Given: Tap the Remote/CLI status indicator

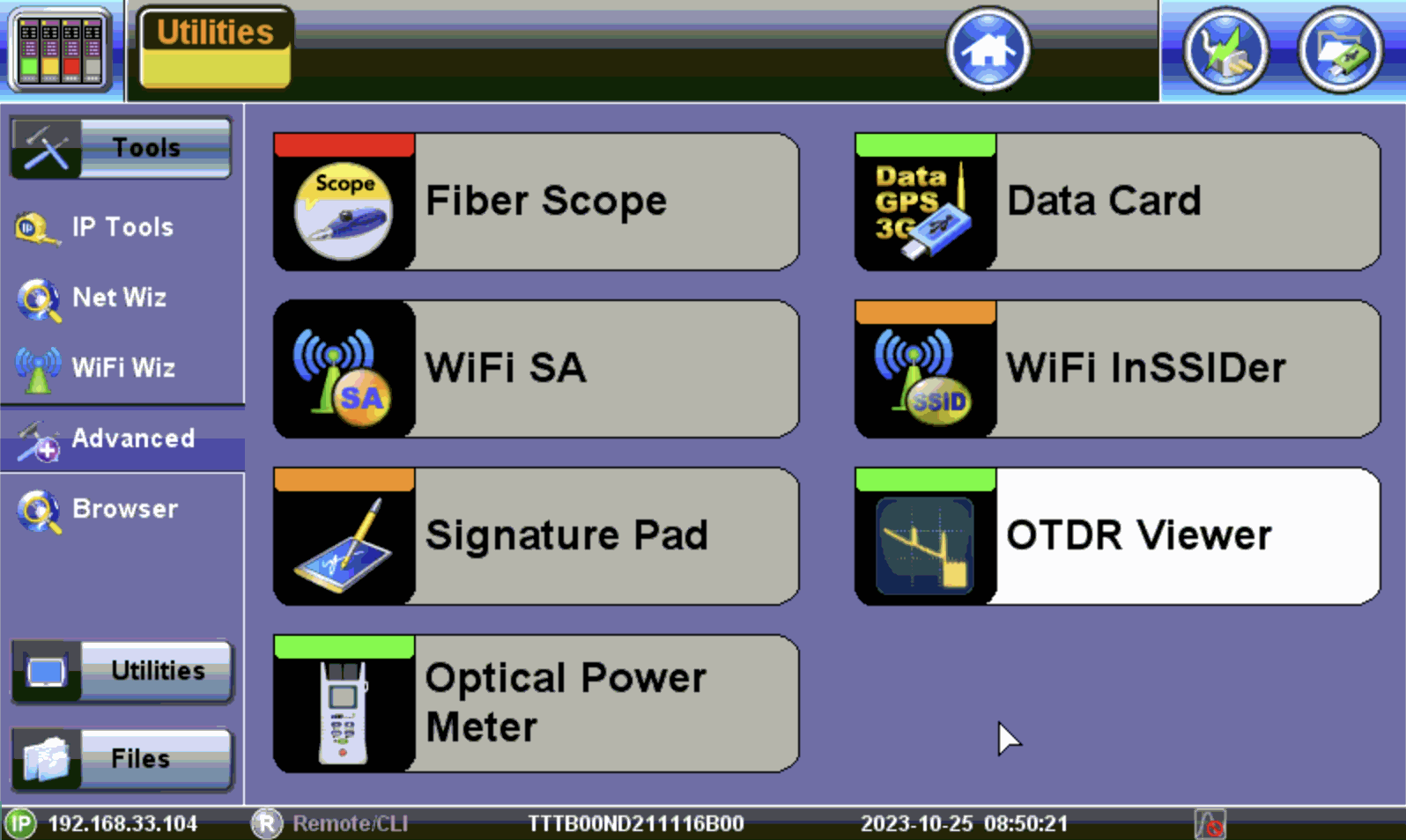Looking at the screenshot, I should click(x=330, y=824).
